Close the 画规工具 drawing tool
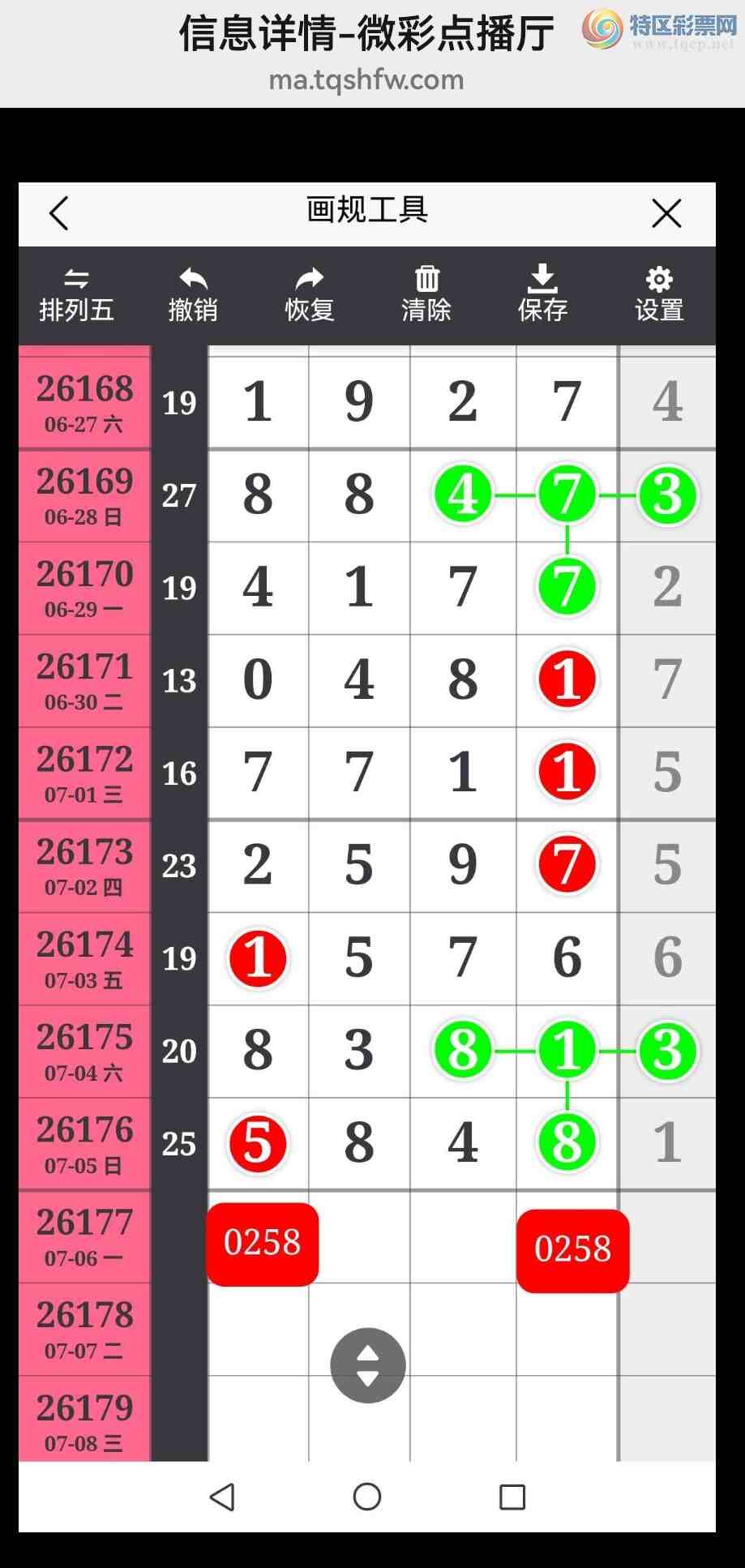This screenshot has width=745, height=1568. (x=666, y=214)
